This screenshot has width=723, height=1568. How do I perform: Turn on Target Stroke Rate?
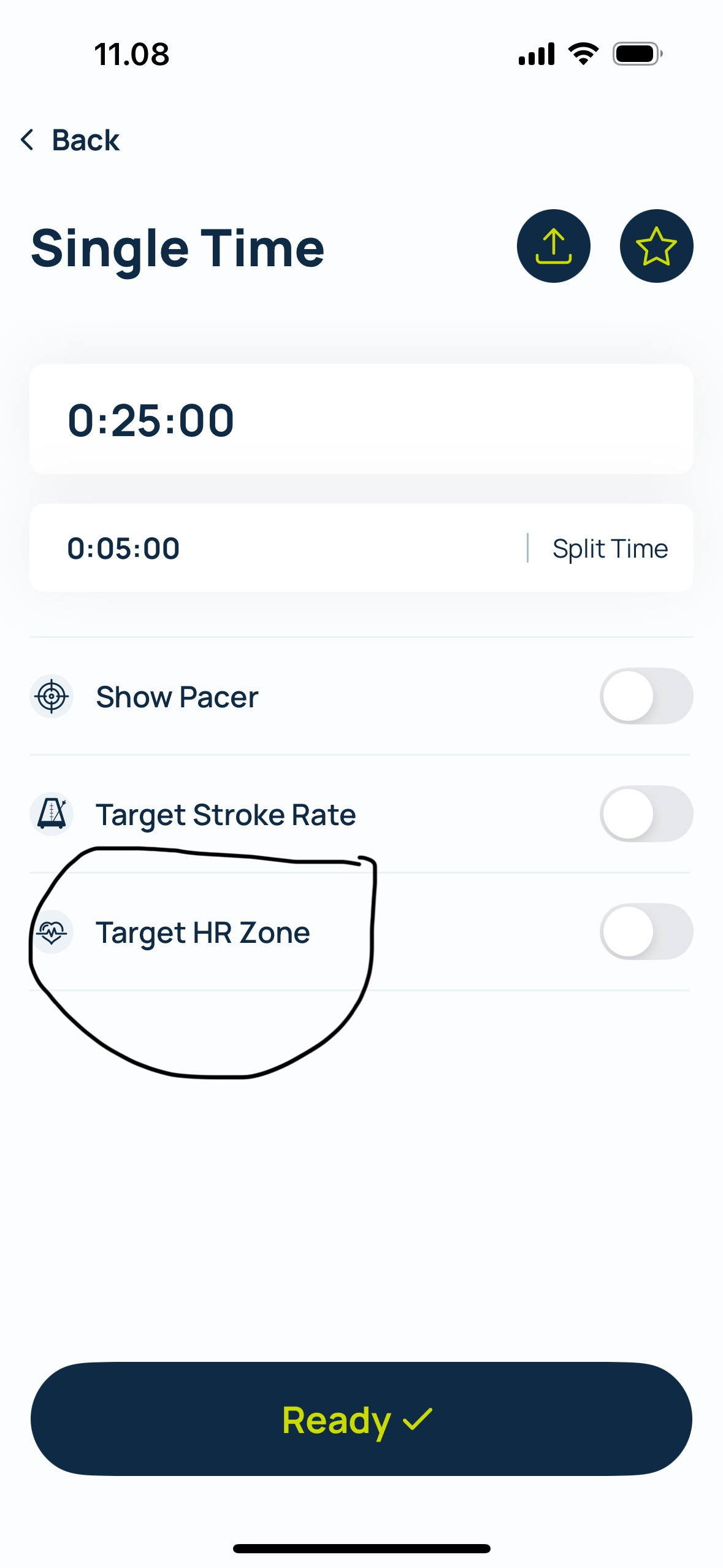click(646, 814)
